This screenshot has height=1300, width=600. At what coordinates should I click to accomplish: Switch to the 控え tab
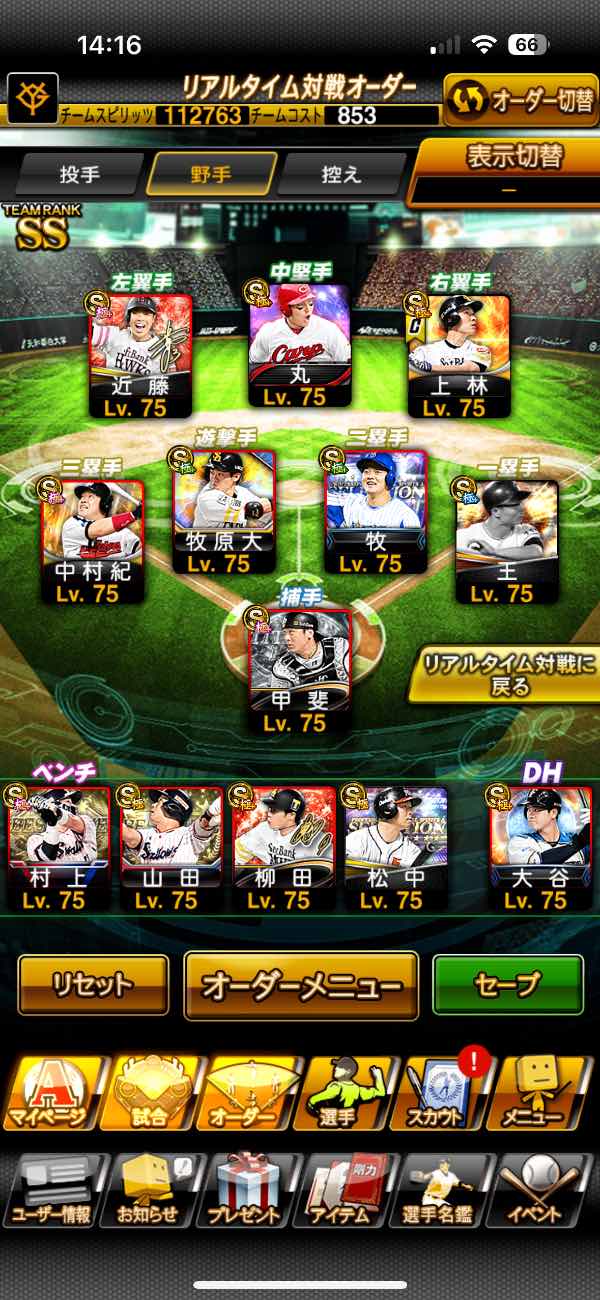pyautogui.click(x=340, y=174)
